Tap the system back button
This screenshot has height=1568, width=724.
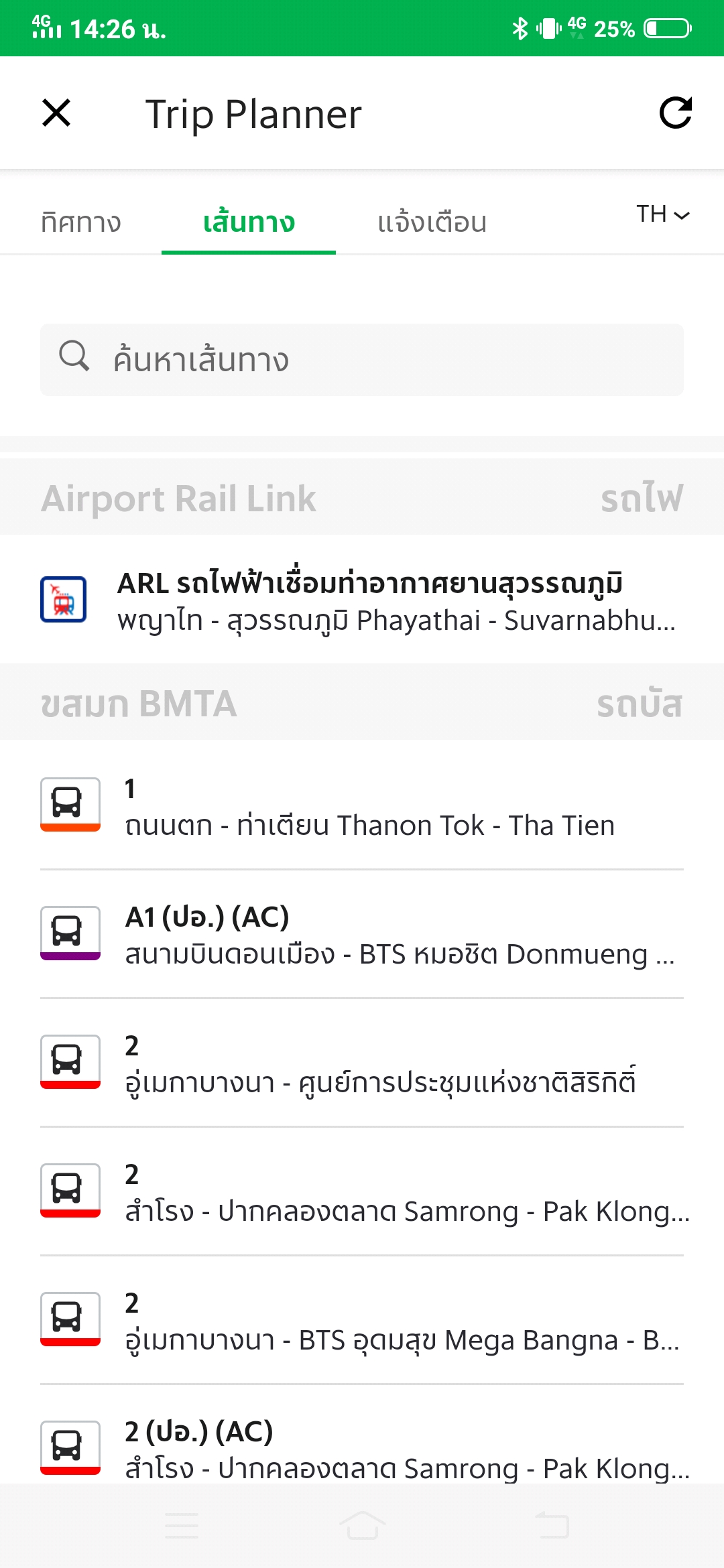coord(552,1526)
